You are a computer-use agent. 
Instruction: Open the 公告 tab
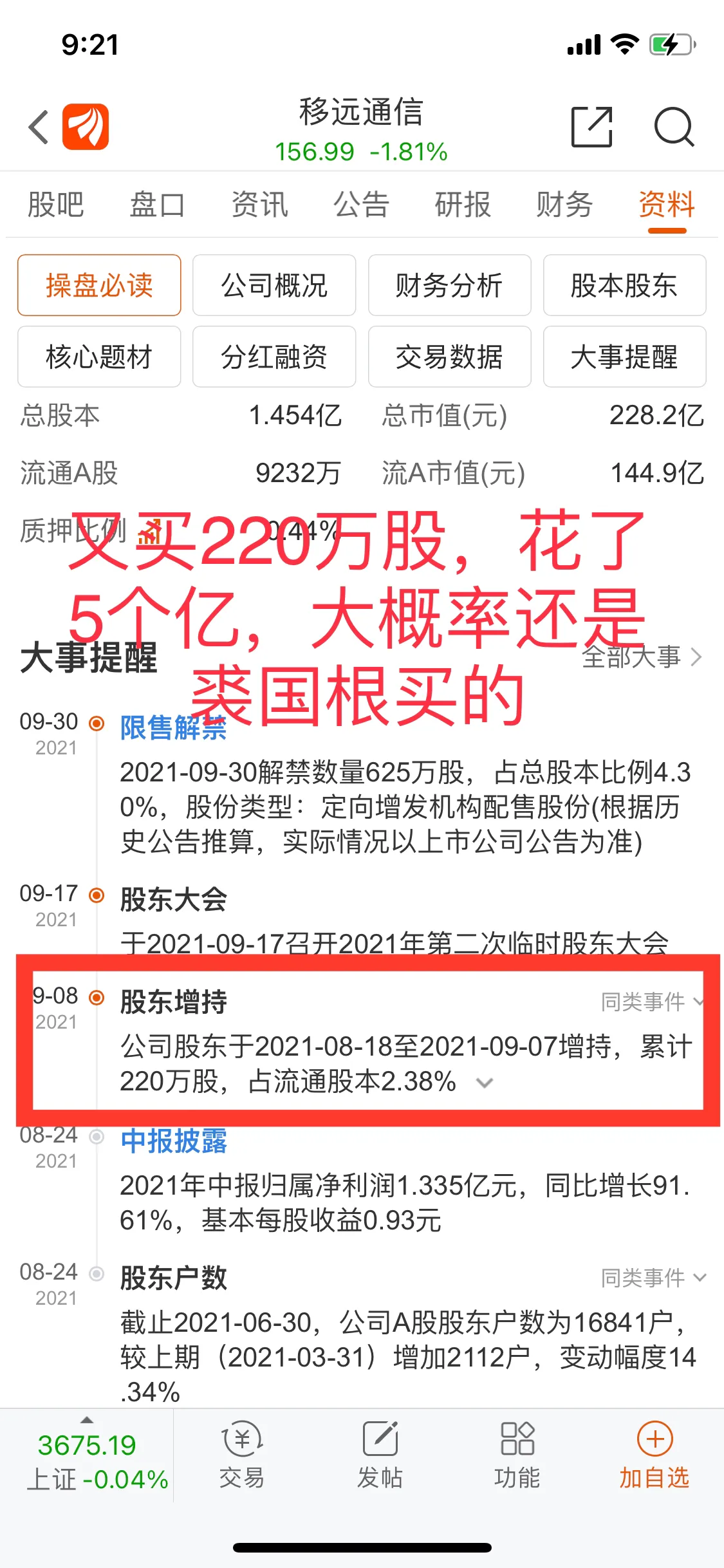361,205
